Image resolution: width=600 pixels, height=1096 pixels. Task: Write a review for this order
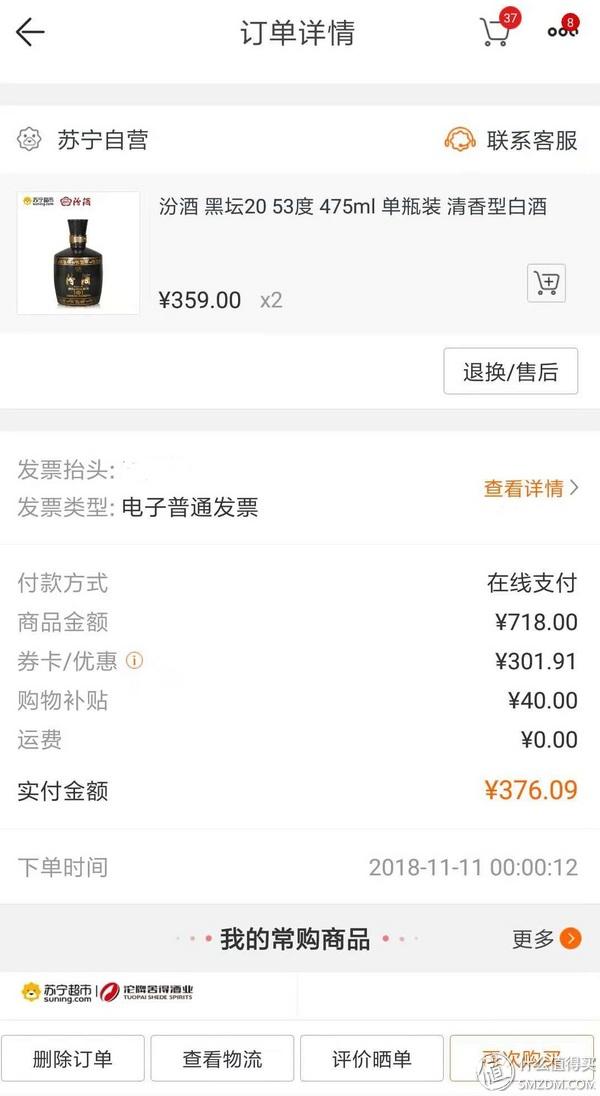click(x=372, y=1059)
